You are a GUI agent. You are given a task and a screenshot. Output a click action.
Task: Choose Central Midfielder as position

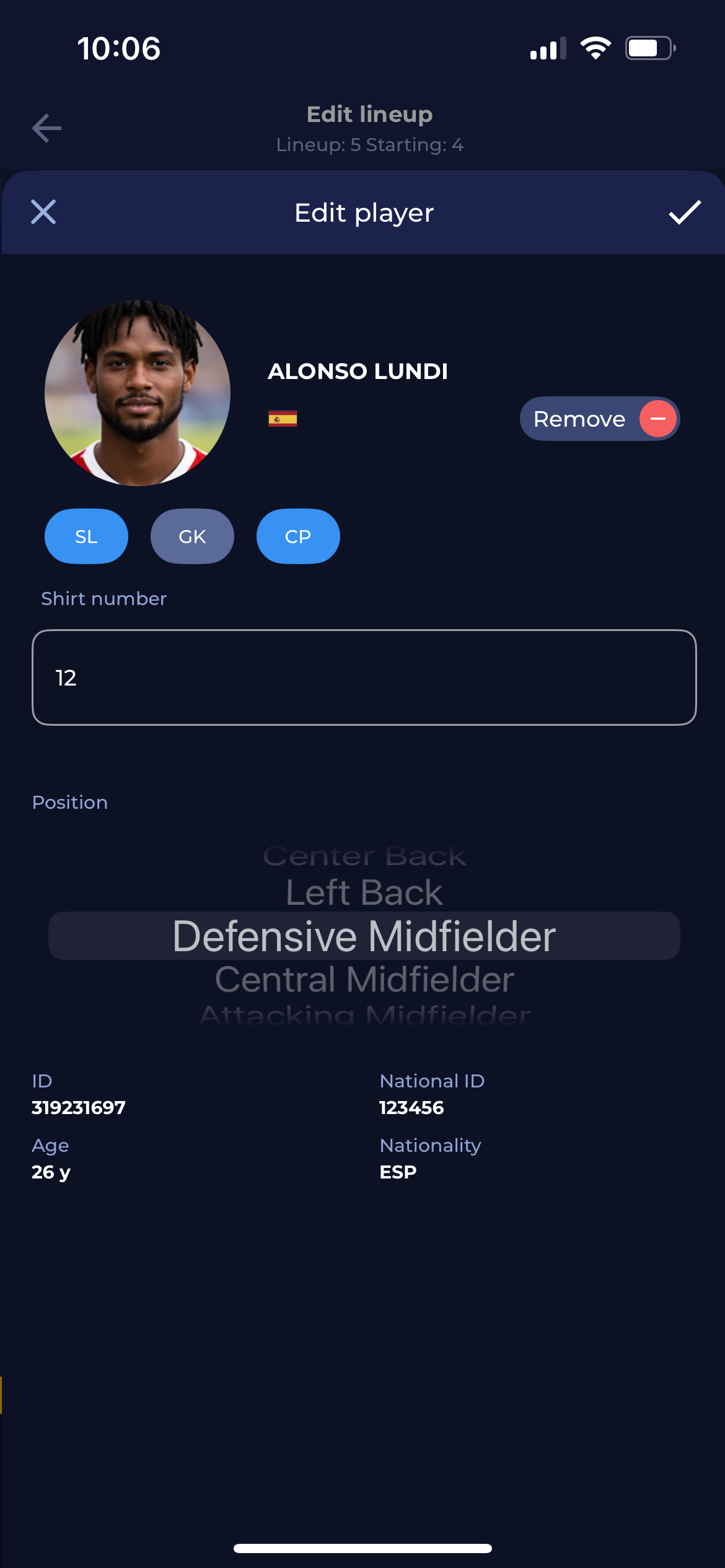point(364,980)
